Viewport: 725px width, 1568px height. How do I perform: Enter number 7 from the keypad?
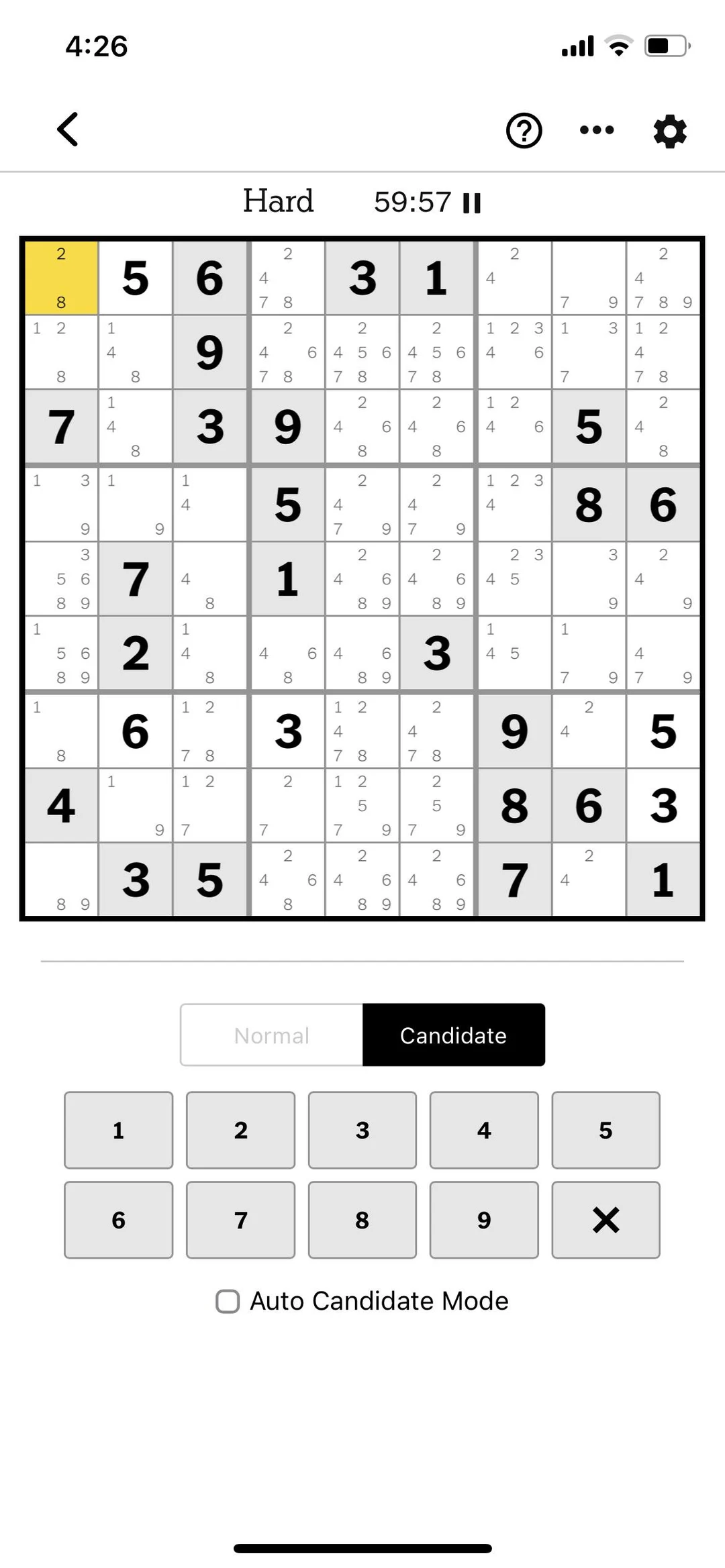[x=240, y=1220]
